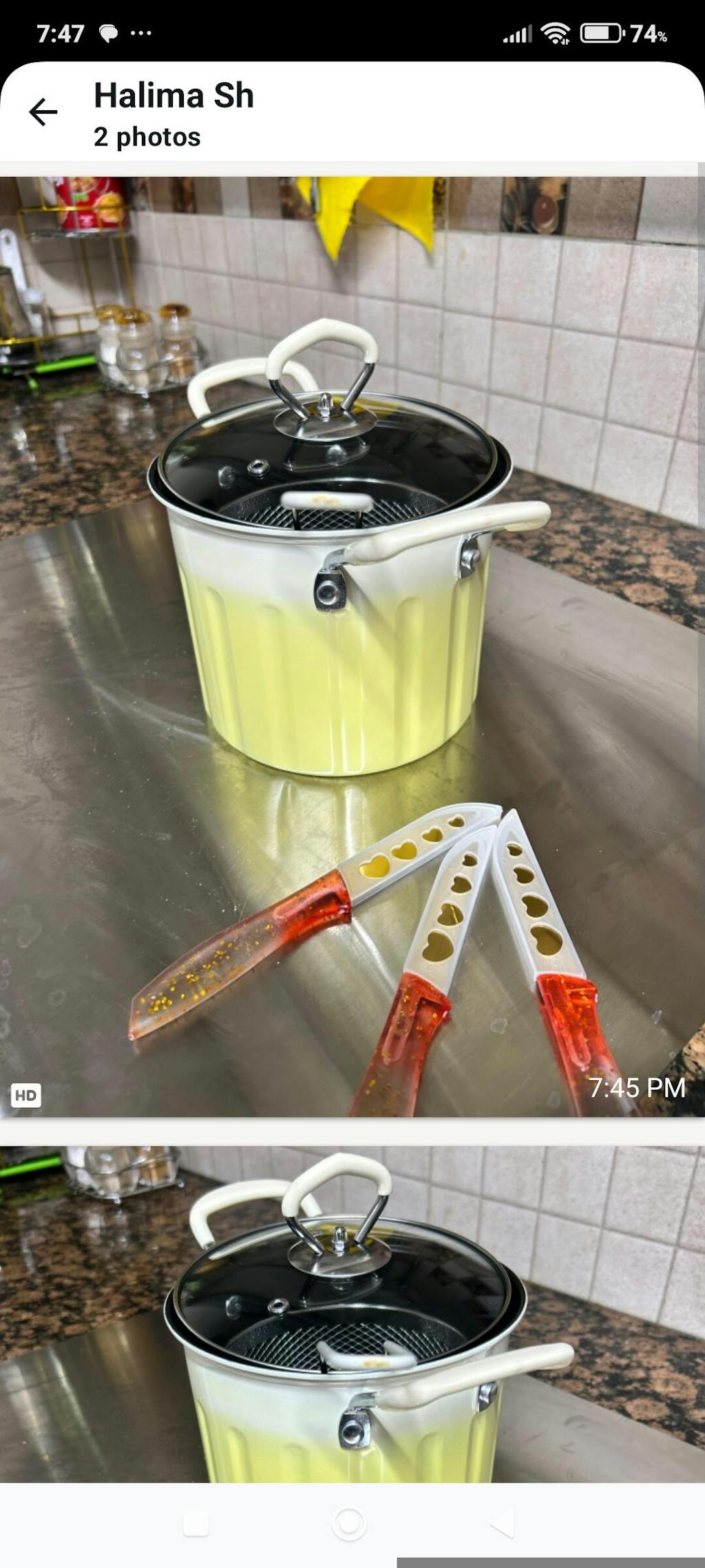Screen dimensions: 705x1568
Task: Tap the system back triangle button
Action: click(x=503, y=1523)
